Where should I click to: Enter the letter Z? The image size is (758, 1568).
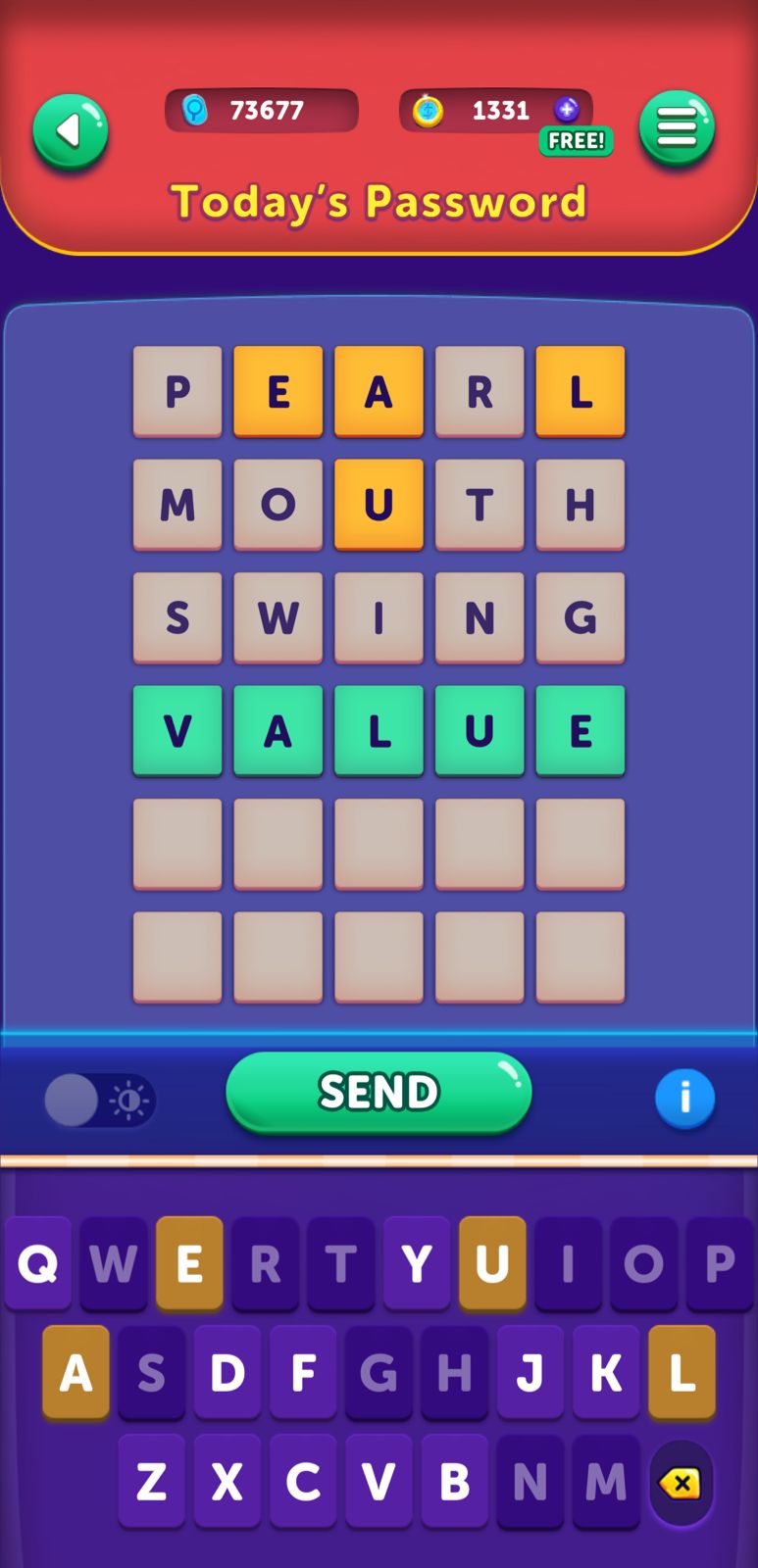click(x=152, y=1482)
